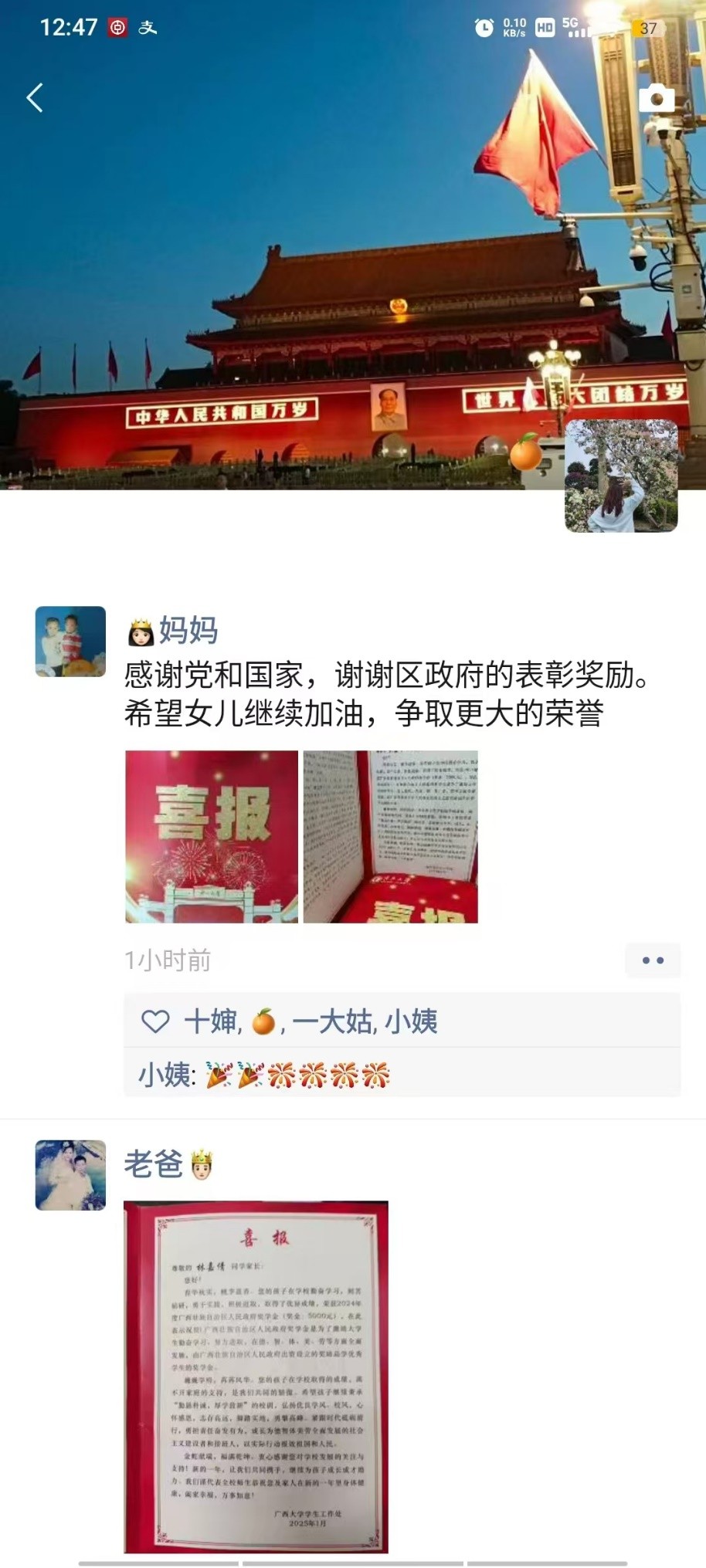View the letter photo in 妈妈's post
Viewport: 706px width, 1568px height.
pyautogui.click(x=390, y=836)
